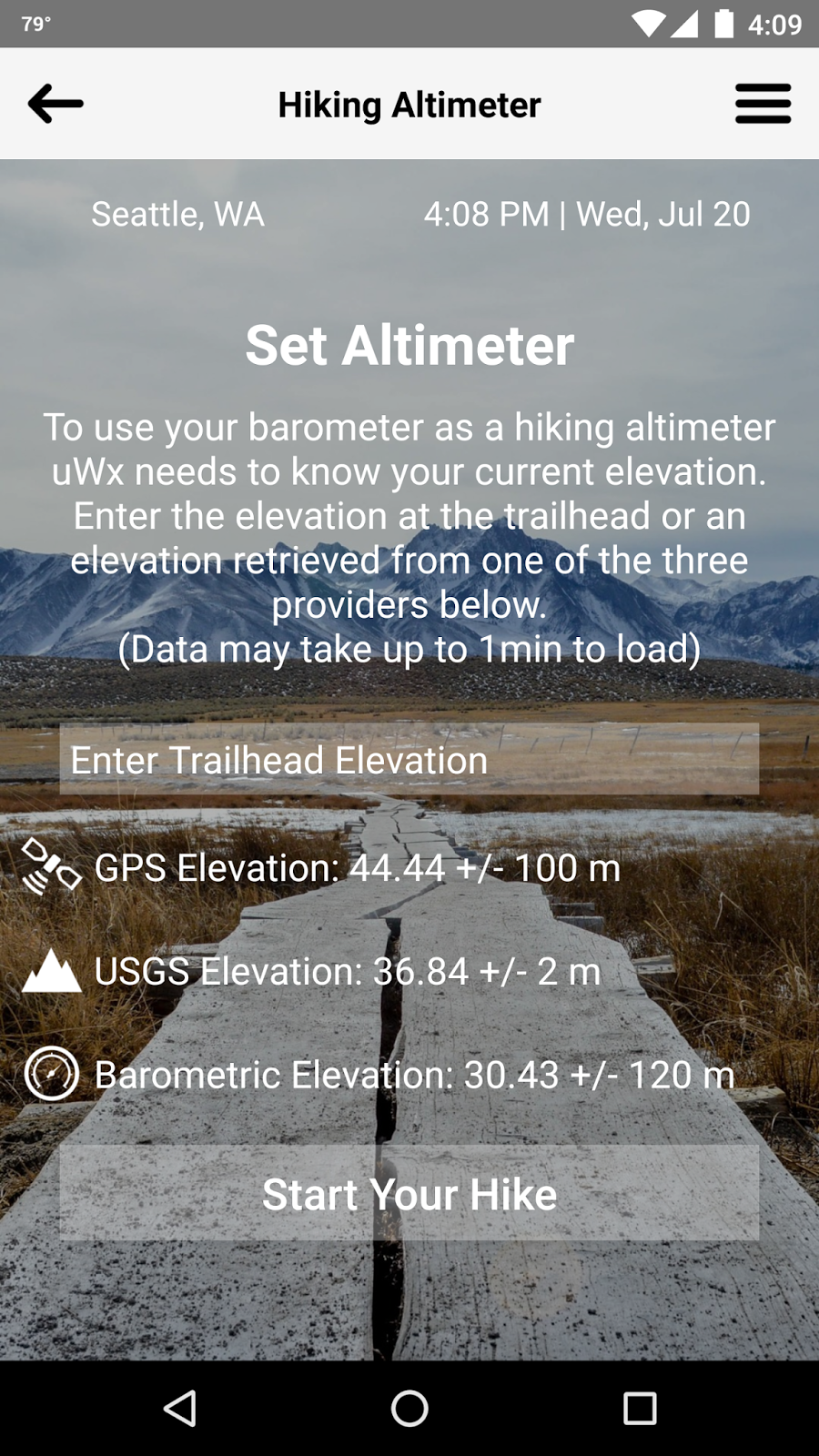Go to the system home screen

[x=409, y=1409]
